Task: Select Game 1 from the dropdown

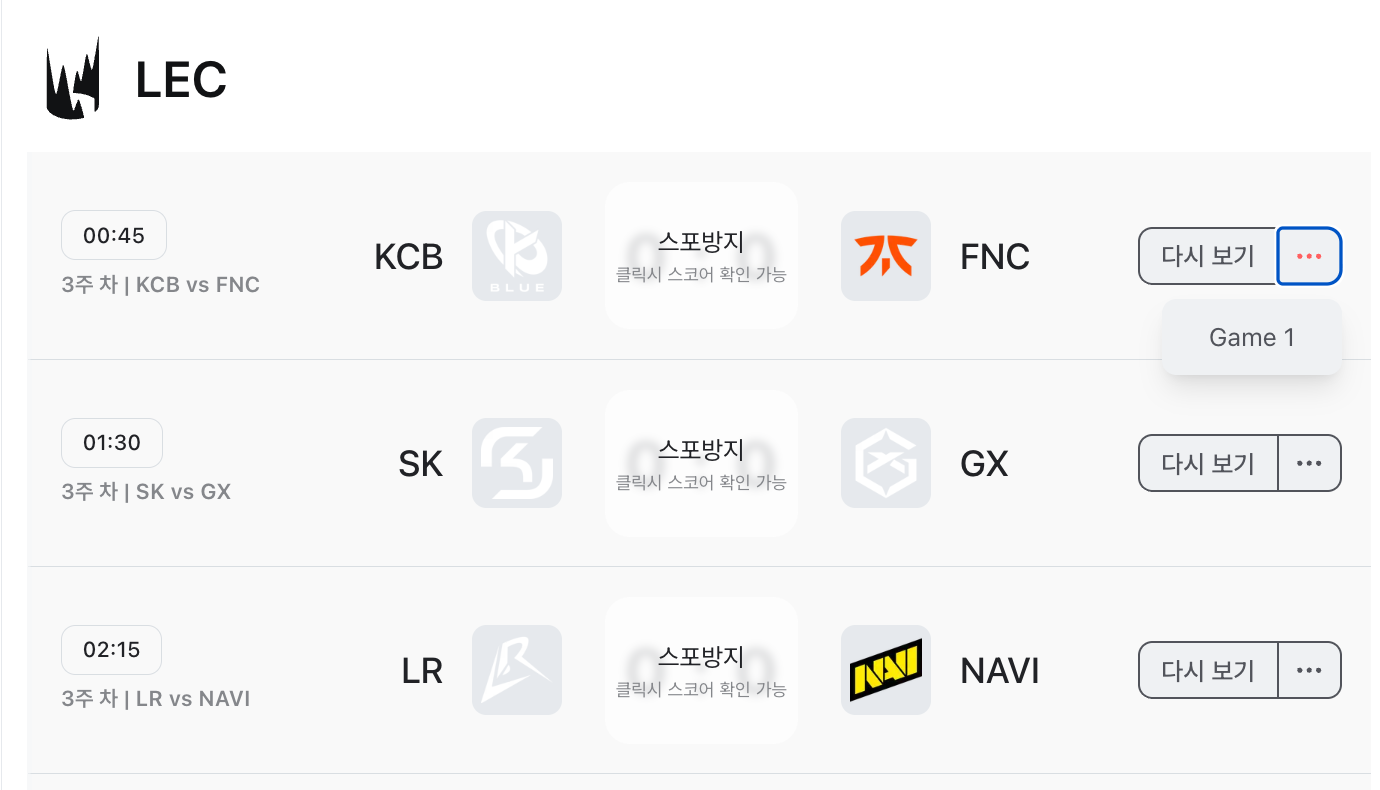Action: click(1251, 338)
